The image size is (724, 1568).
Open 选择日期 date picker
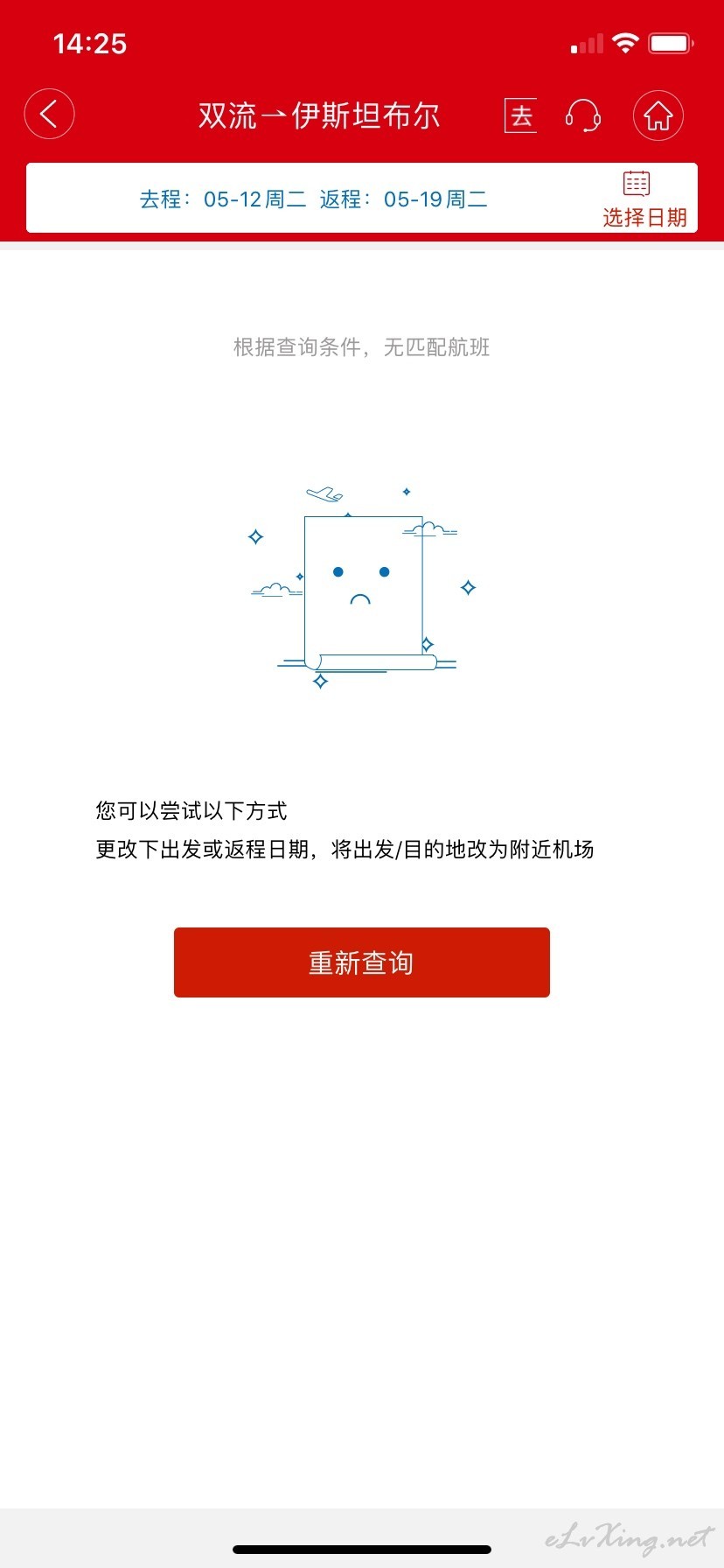tap(644, 199)
